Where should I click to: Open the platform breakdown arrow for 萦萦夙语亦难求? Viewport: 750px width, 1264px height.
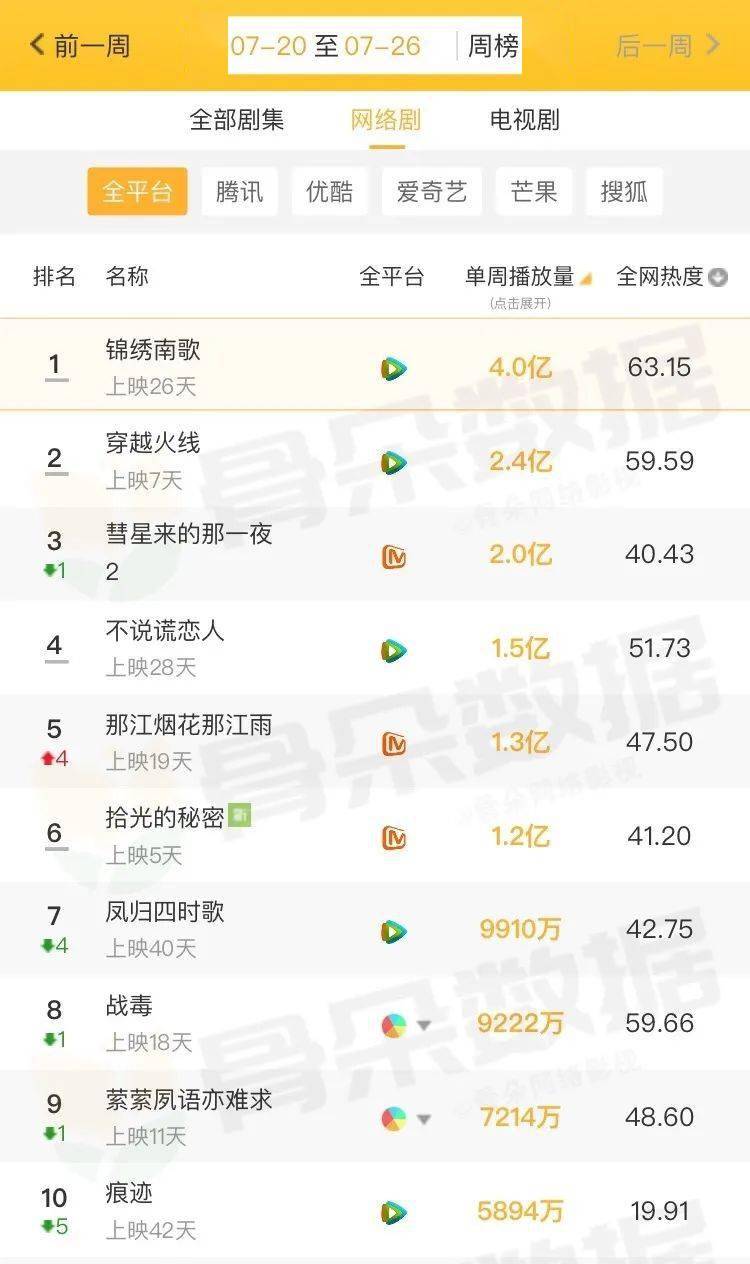[x=422, y=1119]
